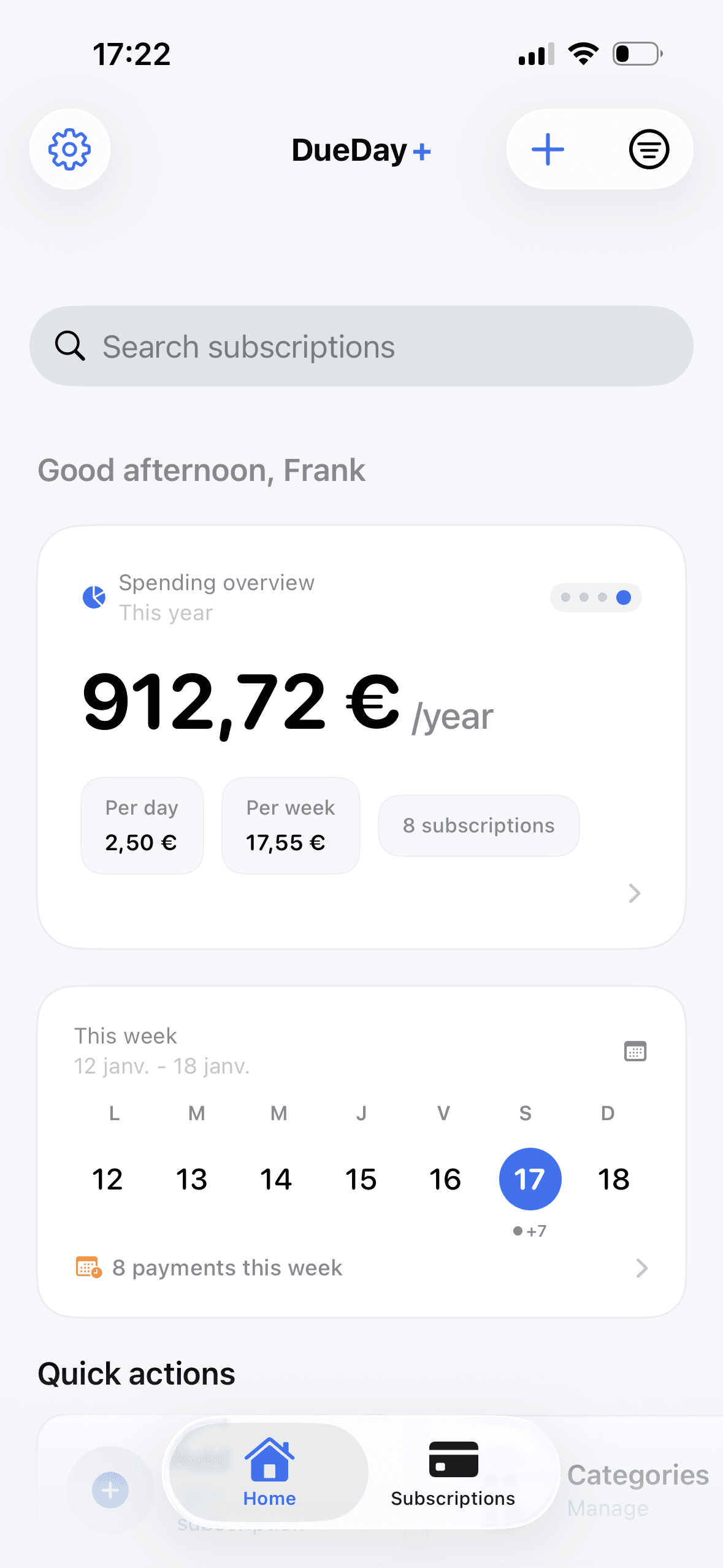The image size is (723, 1568).
Task: Tap the magnifier icon in the search bar
Action: tap(70, 345)
